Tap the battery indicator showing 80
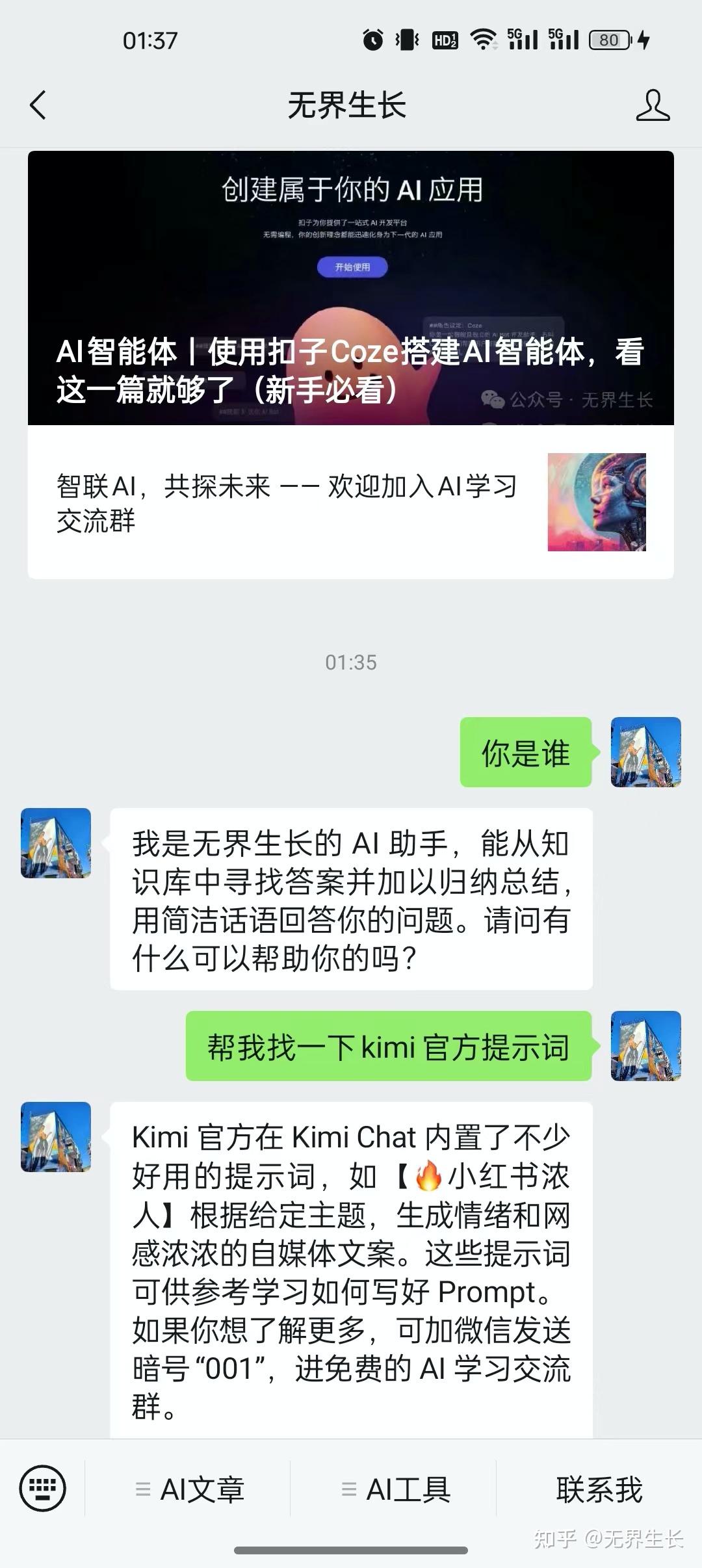 (x=608, y=41)
